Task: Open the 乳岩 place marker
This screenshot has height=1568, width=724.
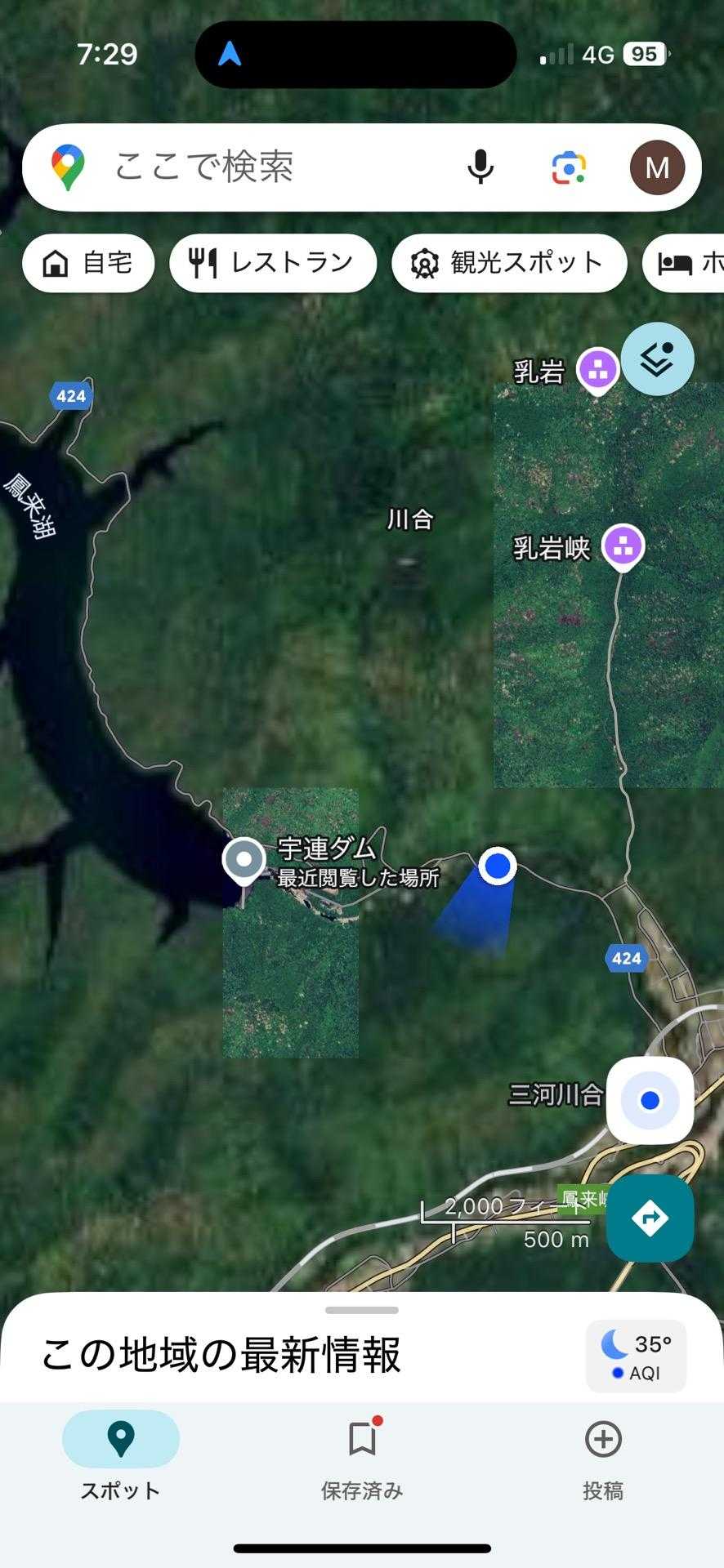Action: (x=597, y=370)
